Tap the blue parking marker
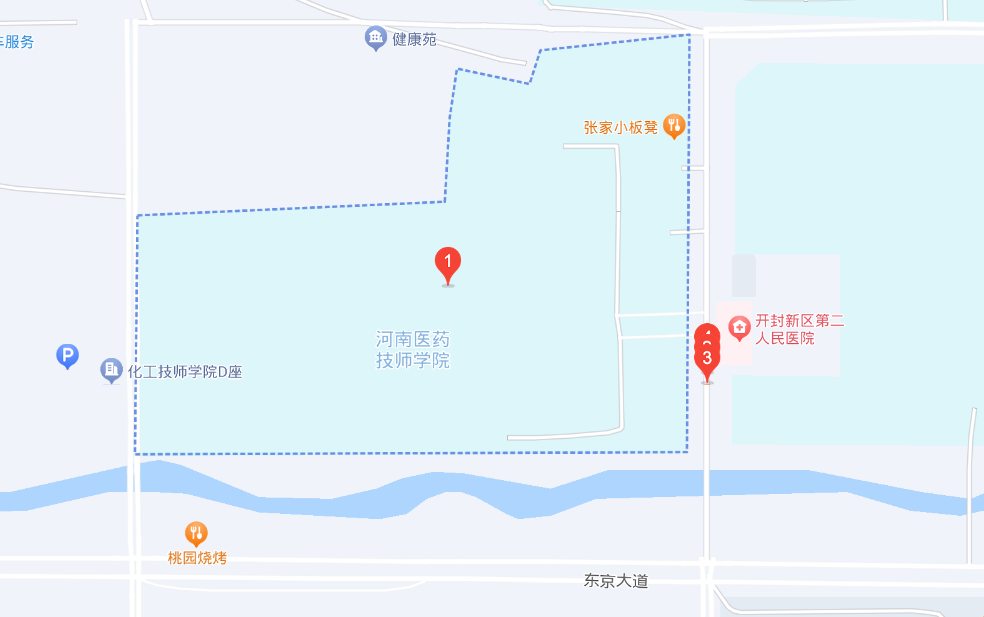The image size is (984, 617). [67, 355]
